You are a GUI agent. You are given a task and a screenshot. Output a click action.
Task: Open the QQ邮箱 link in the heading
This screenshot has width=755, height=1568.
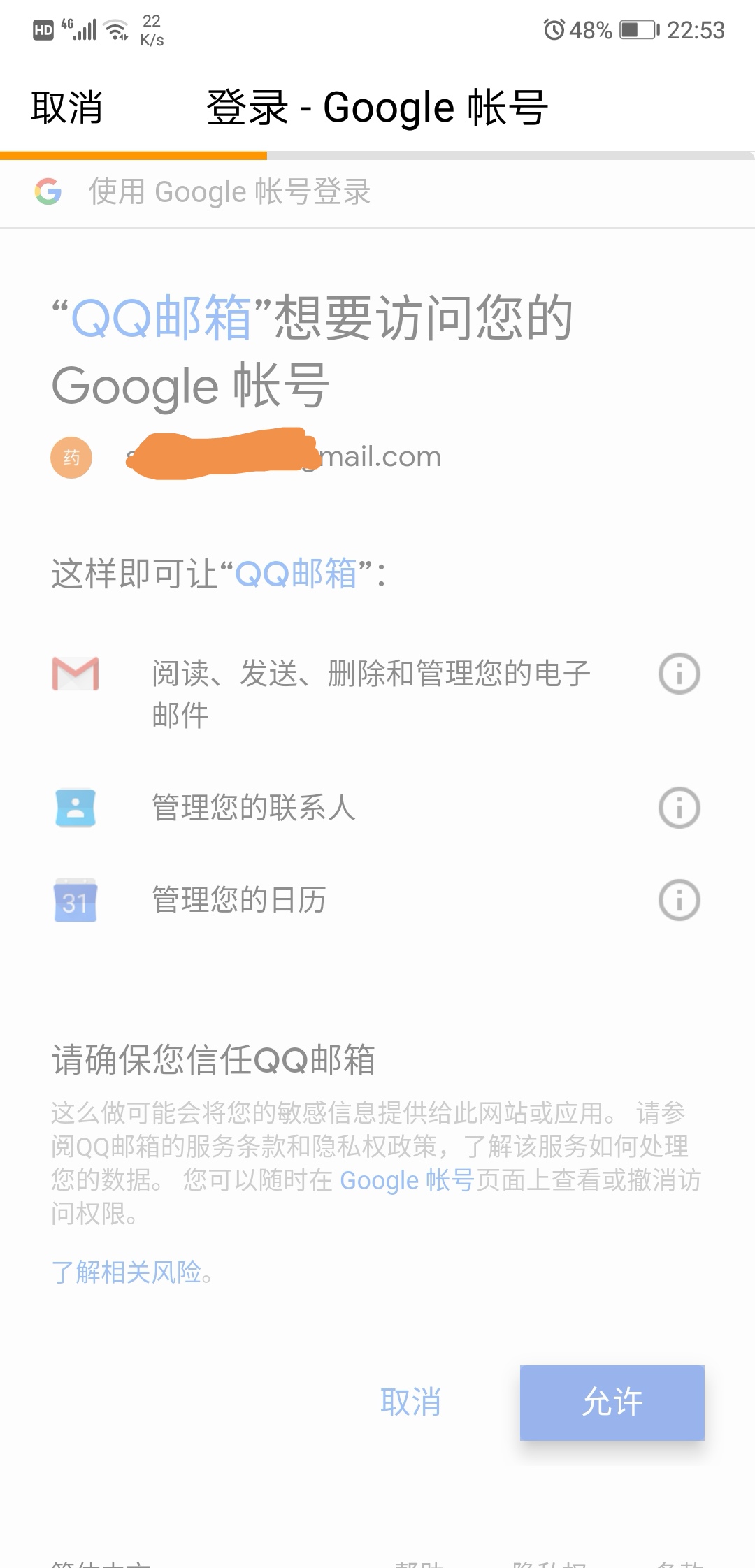(161, 318)
